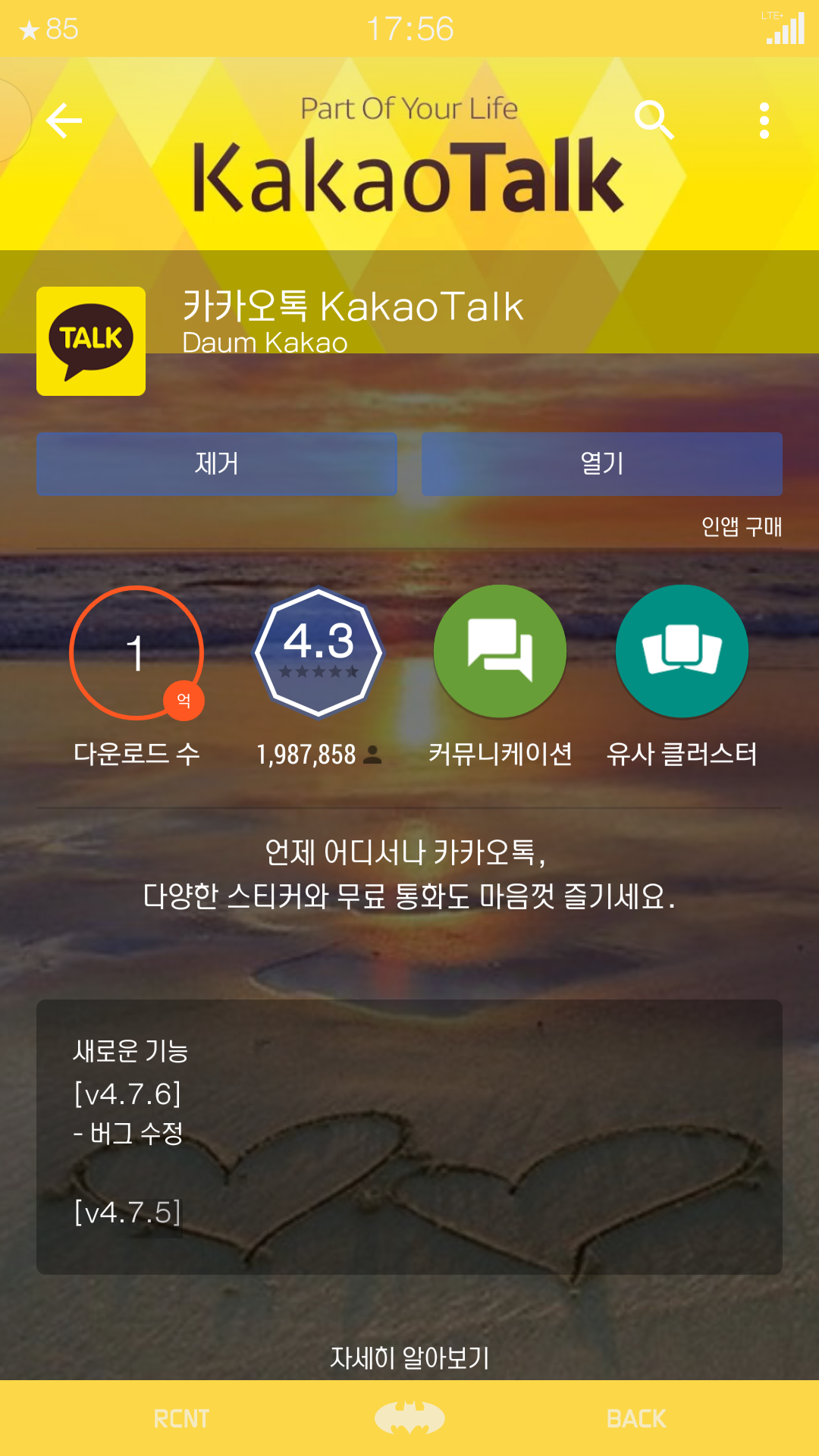Open the three-dot overflow menu
The image size is (819, 1456).
[x=764, y=121]
